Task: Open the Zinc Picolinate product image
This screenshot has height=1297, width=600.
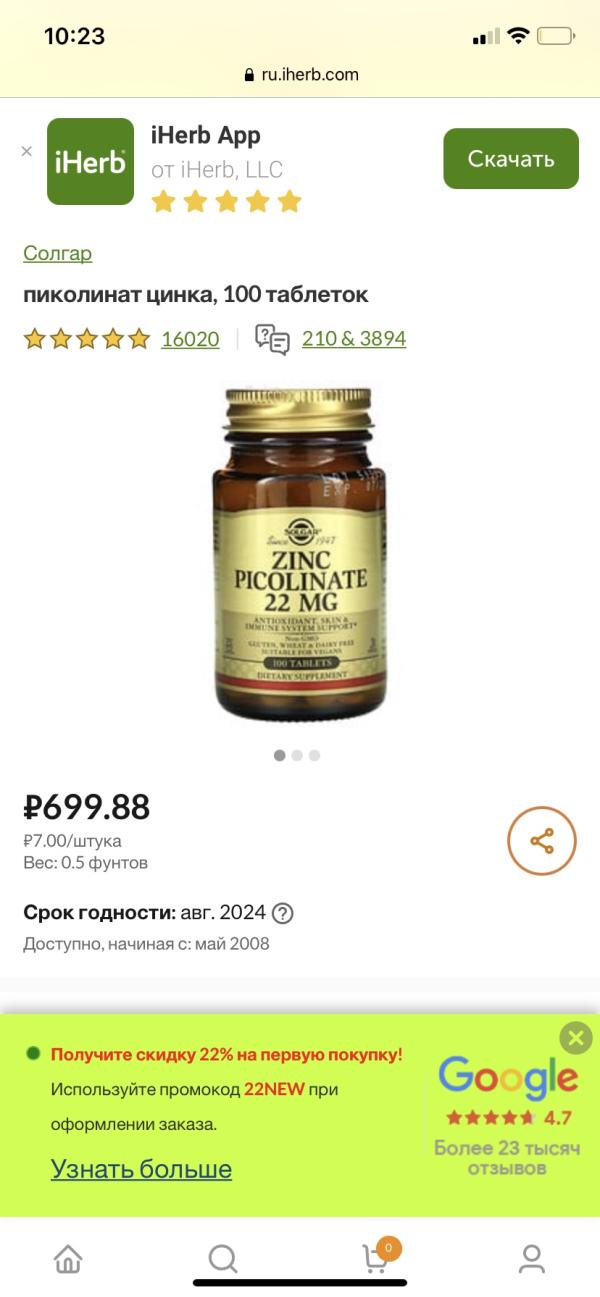Action: tap(299, 554)
